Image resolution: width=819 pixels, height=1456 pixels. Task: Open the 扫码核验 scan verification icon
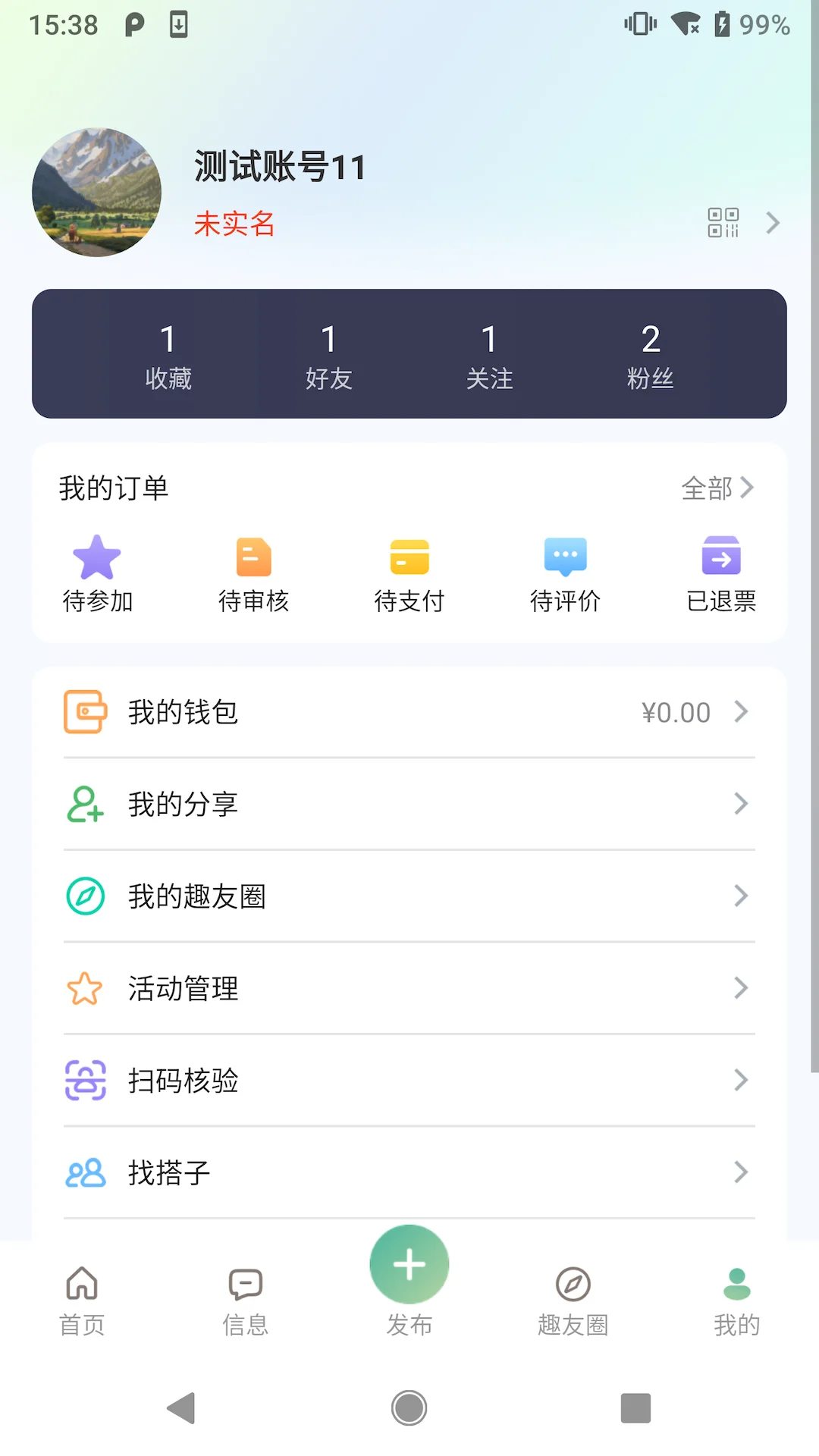(86, 1080)
